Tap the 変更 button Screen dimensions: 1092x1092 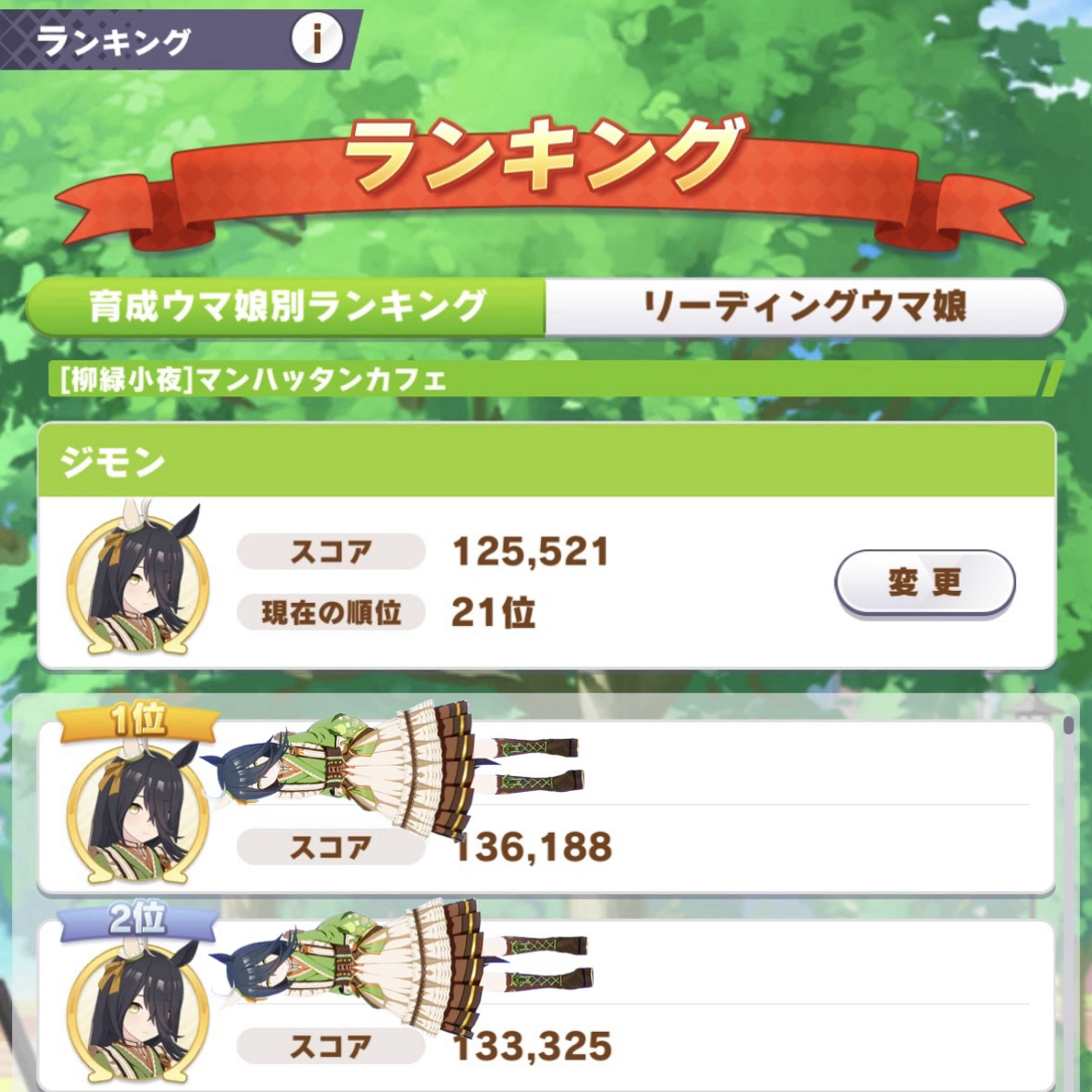(924, 583)
